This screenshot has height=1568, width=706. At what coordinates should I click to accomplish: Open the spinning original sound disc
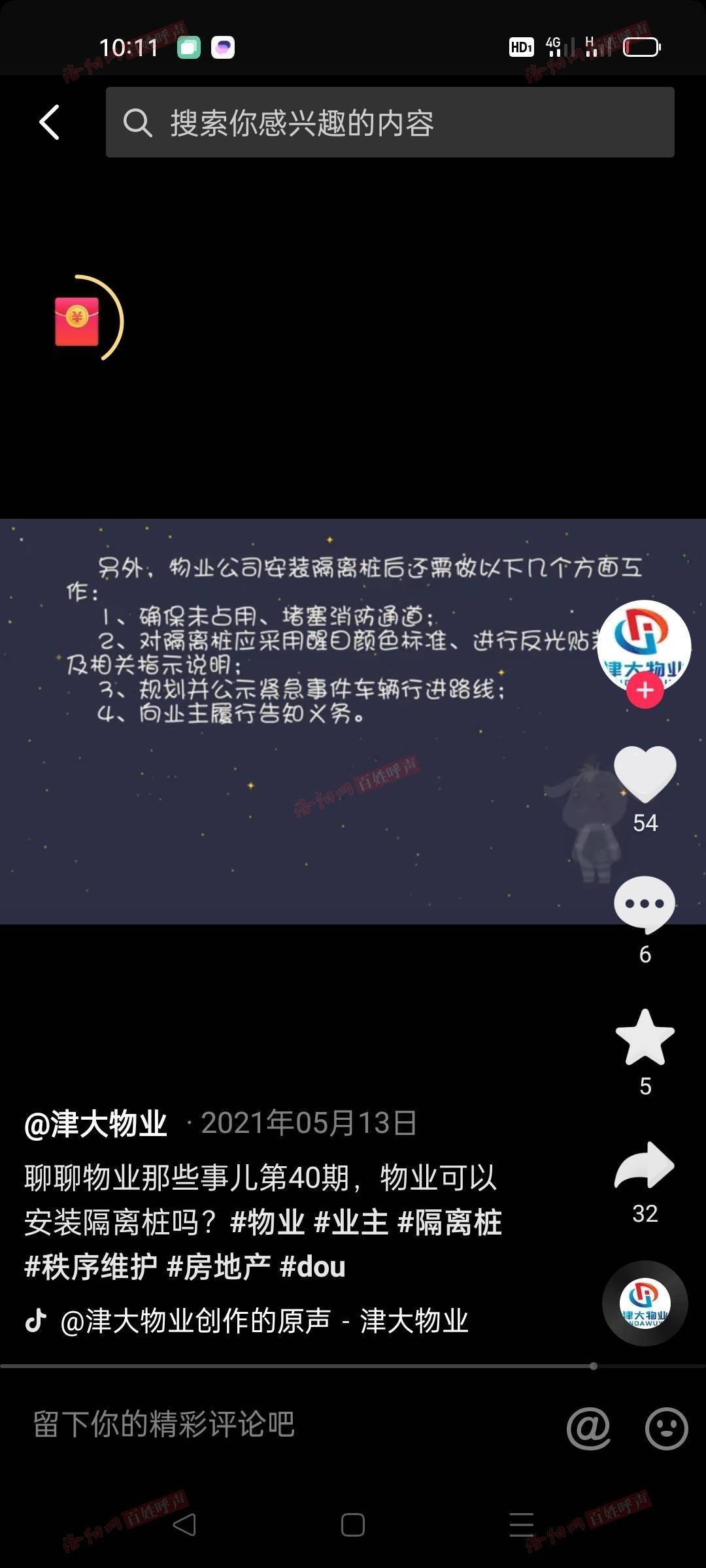coord(645,1303)
